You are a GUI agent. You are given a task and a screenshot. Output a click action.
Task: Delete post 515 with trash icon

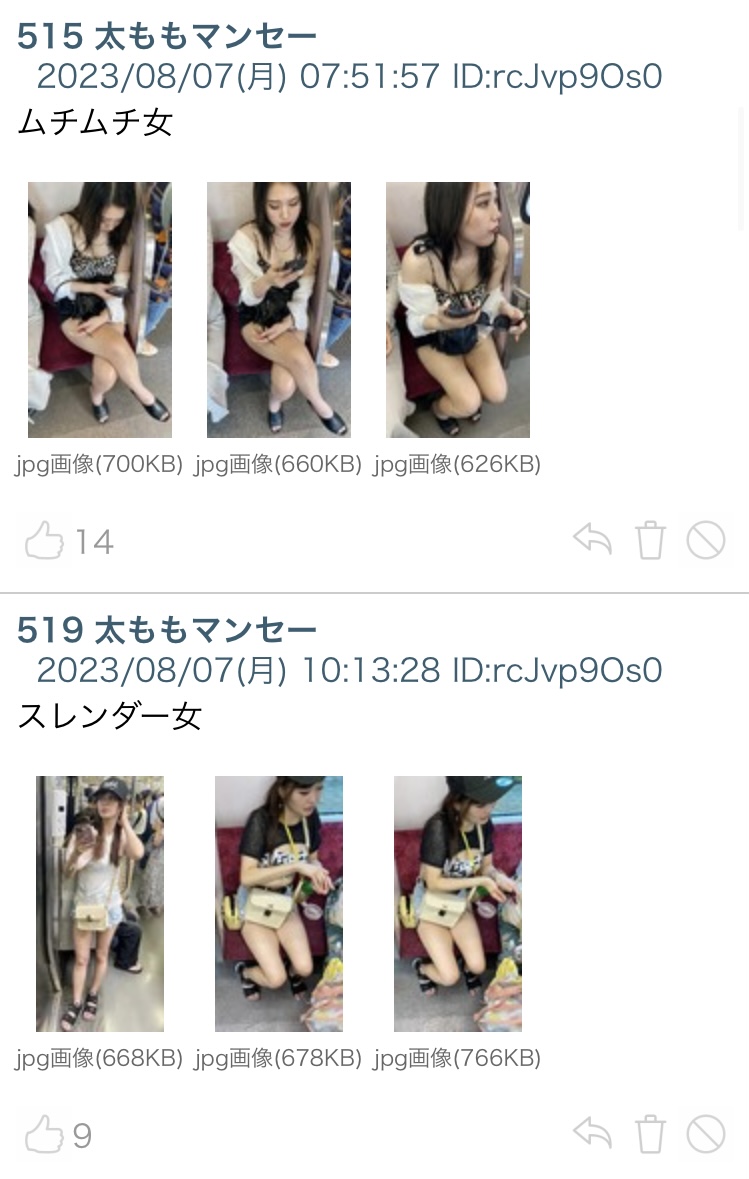[650, 541]
